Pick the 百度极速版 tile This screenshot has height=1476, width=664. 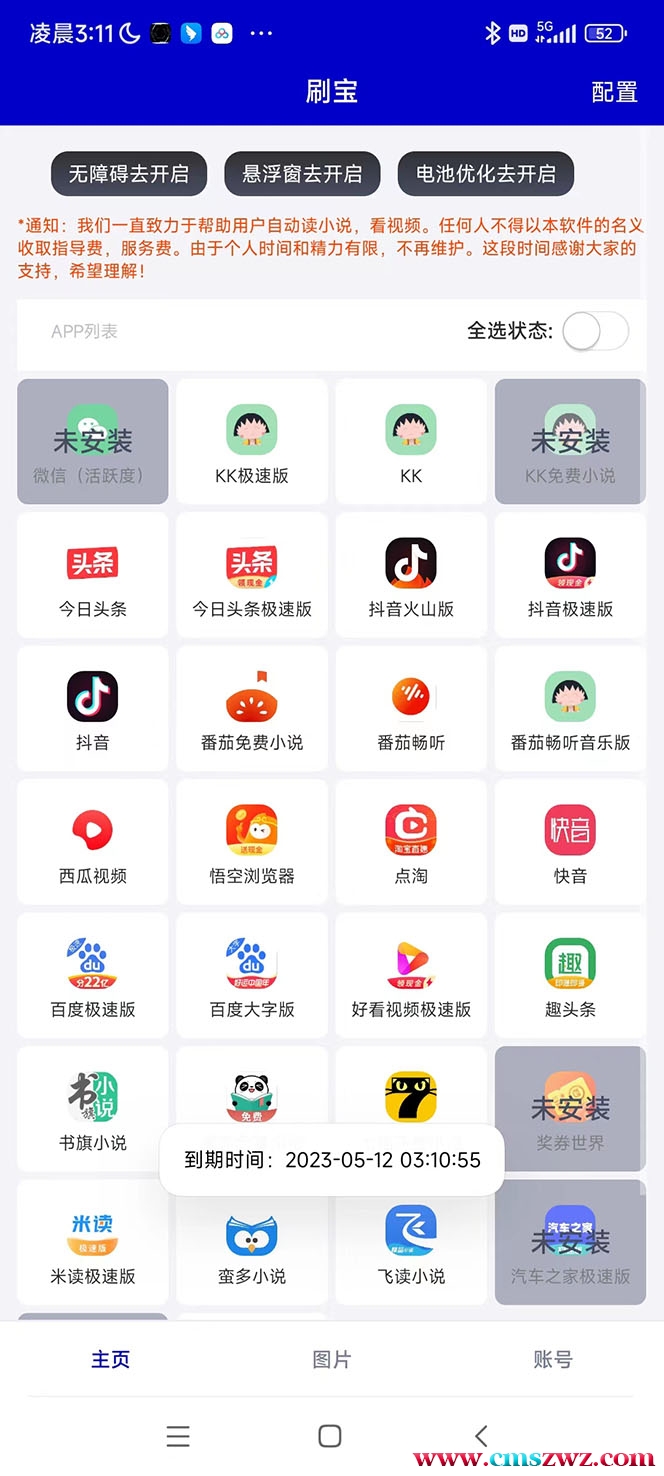93,976
